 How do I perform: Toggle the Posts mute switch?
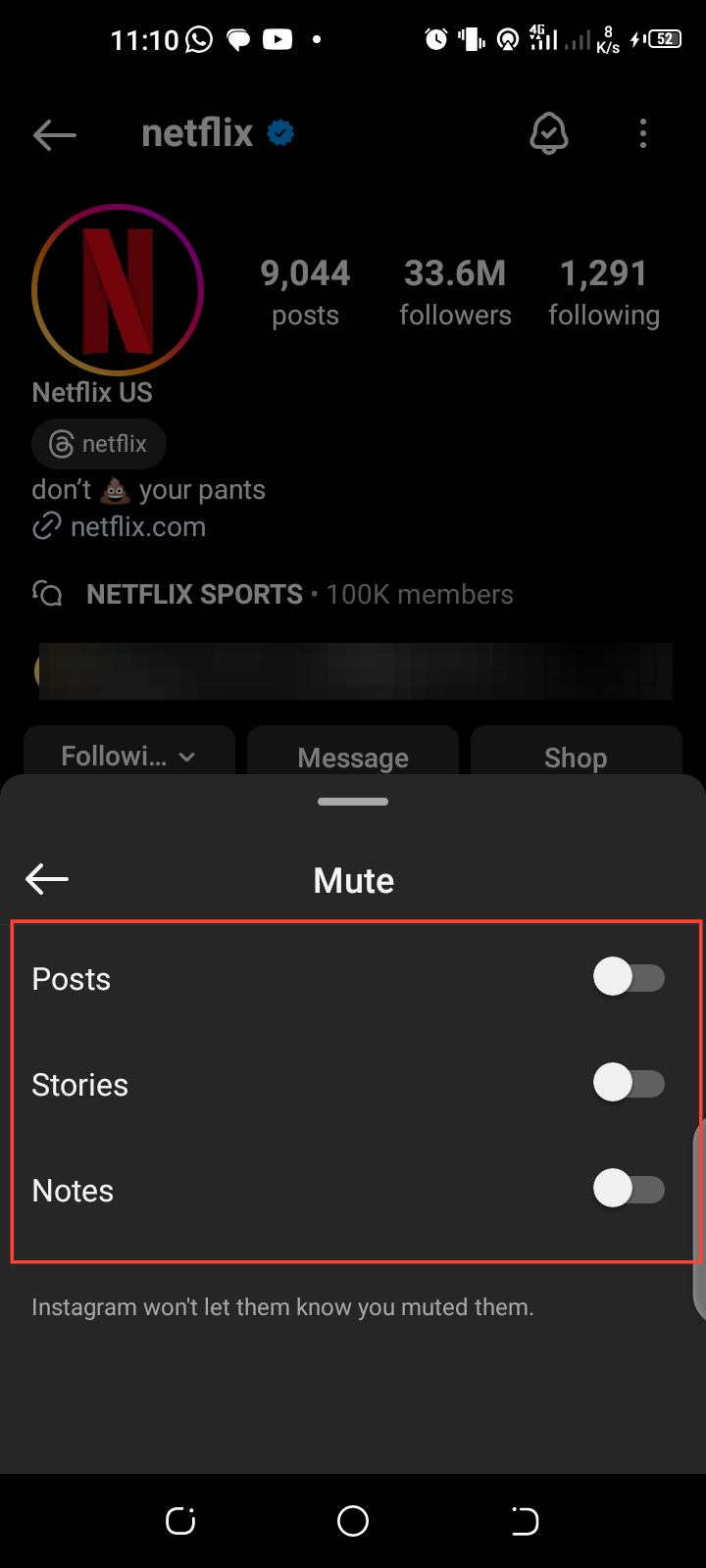(629, 978)
